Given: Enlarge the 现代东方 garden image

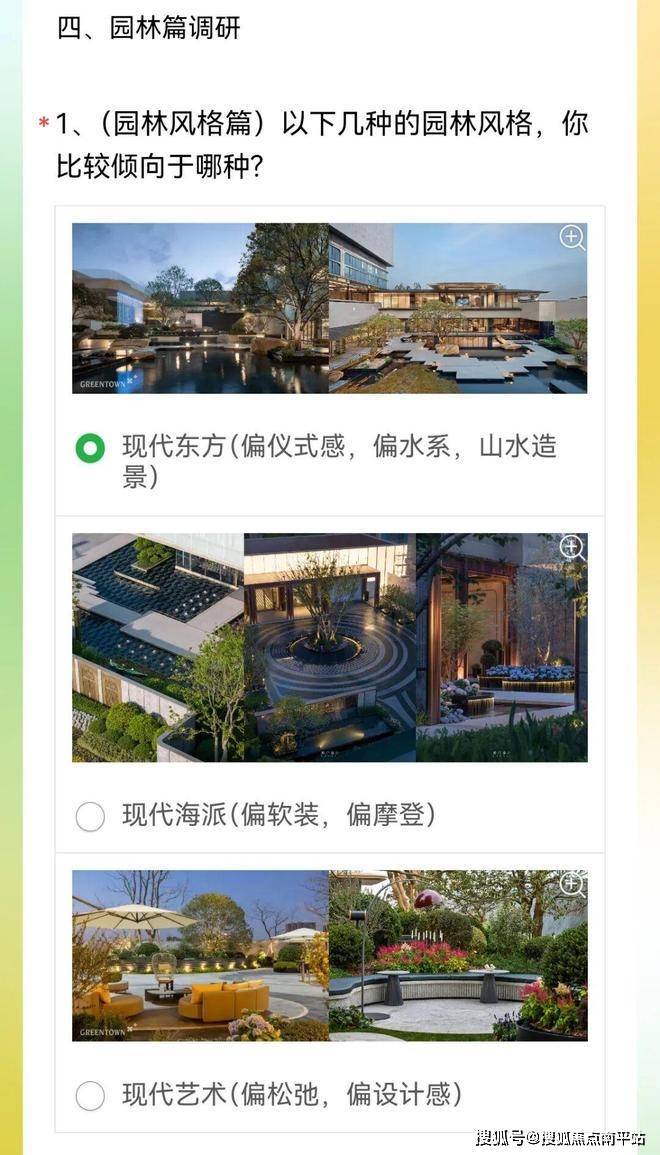Looking at the screenshot, I should click(x=572, y=238).
